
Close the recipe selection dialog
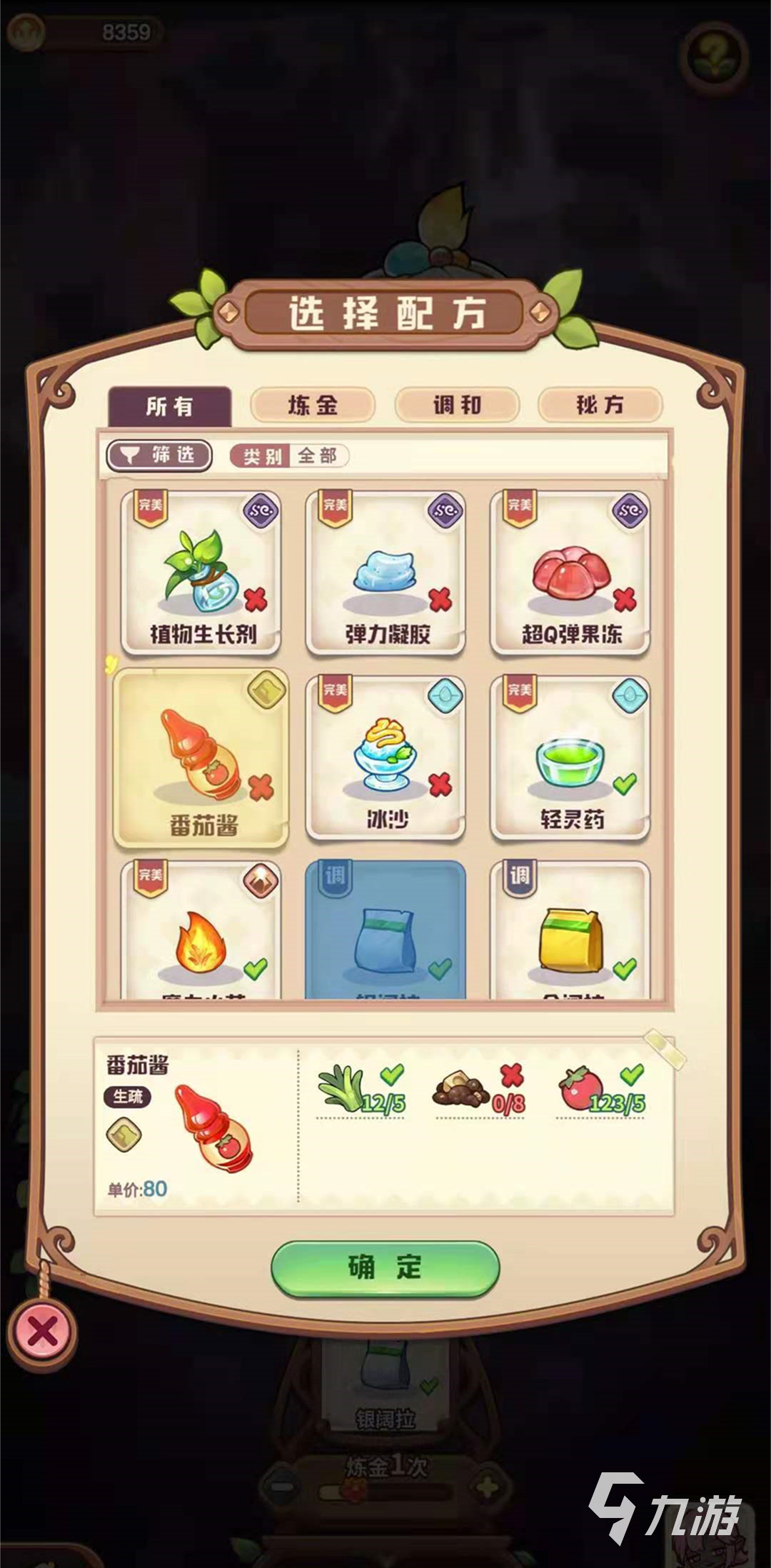42,1332
